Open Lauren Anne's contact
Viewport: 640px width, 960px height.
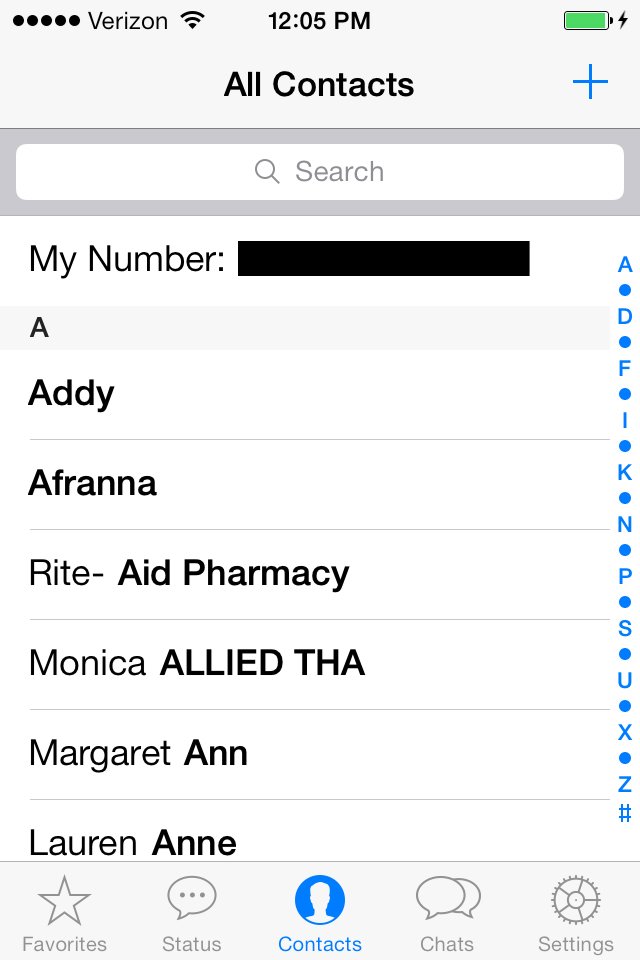click(300, 840)
